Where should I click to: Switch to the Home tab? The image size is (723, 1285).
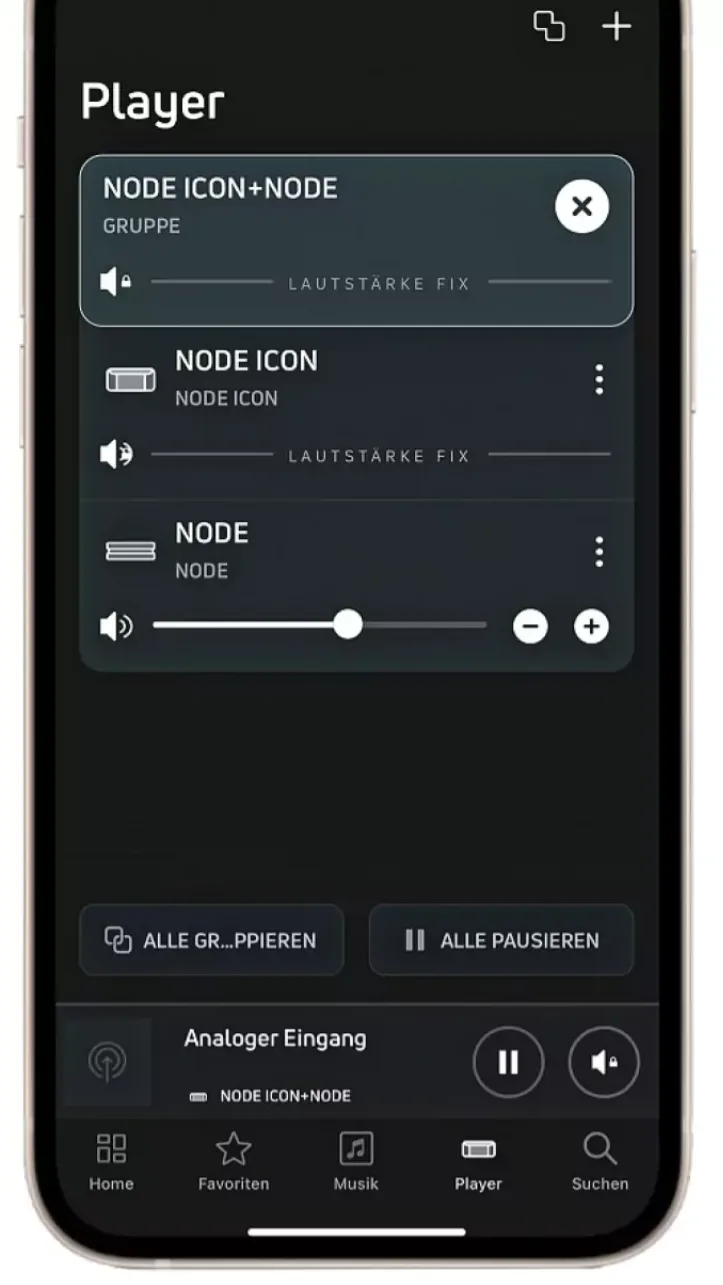tap(111, 1162)
